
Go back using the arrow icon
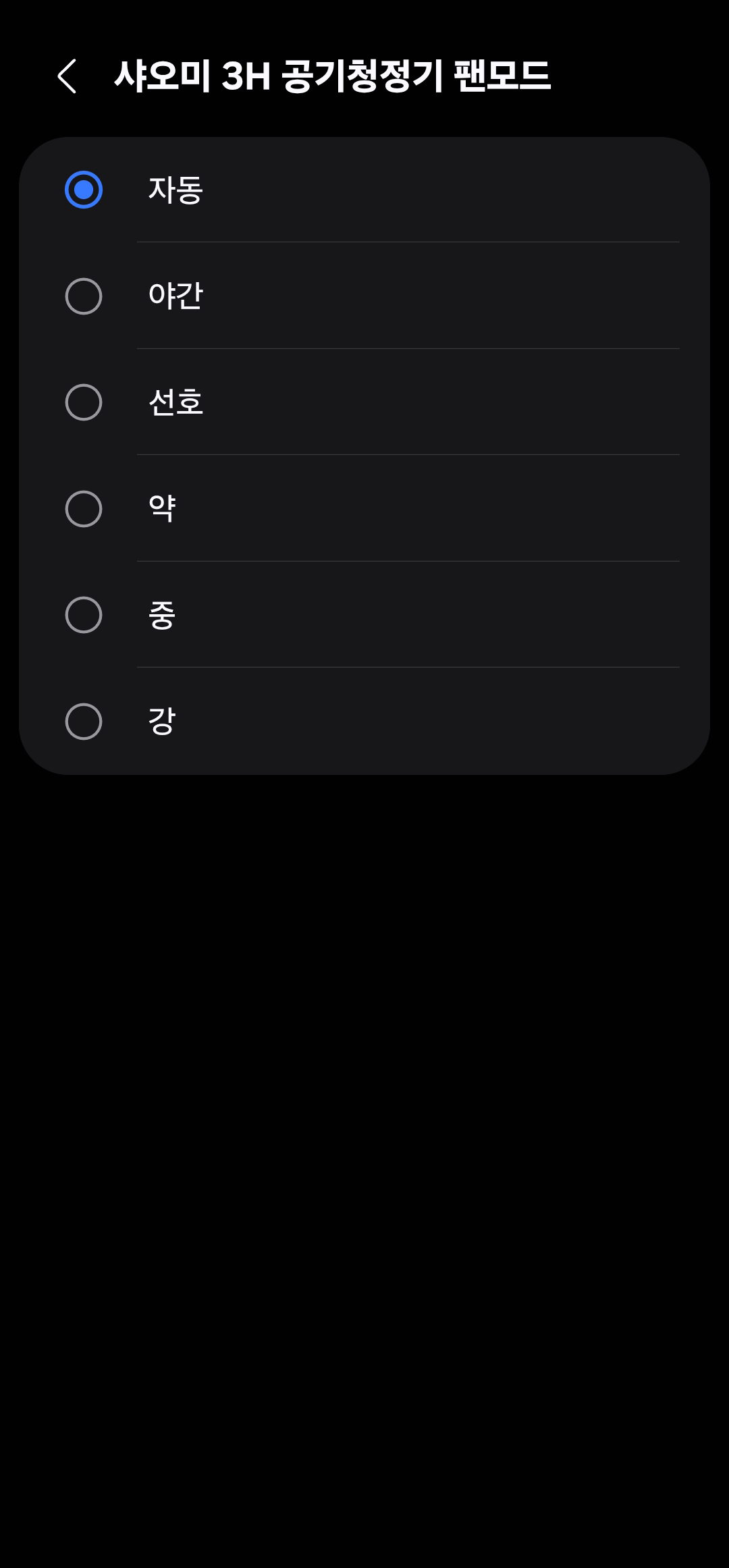pos(67,76)
